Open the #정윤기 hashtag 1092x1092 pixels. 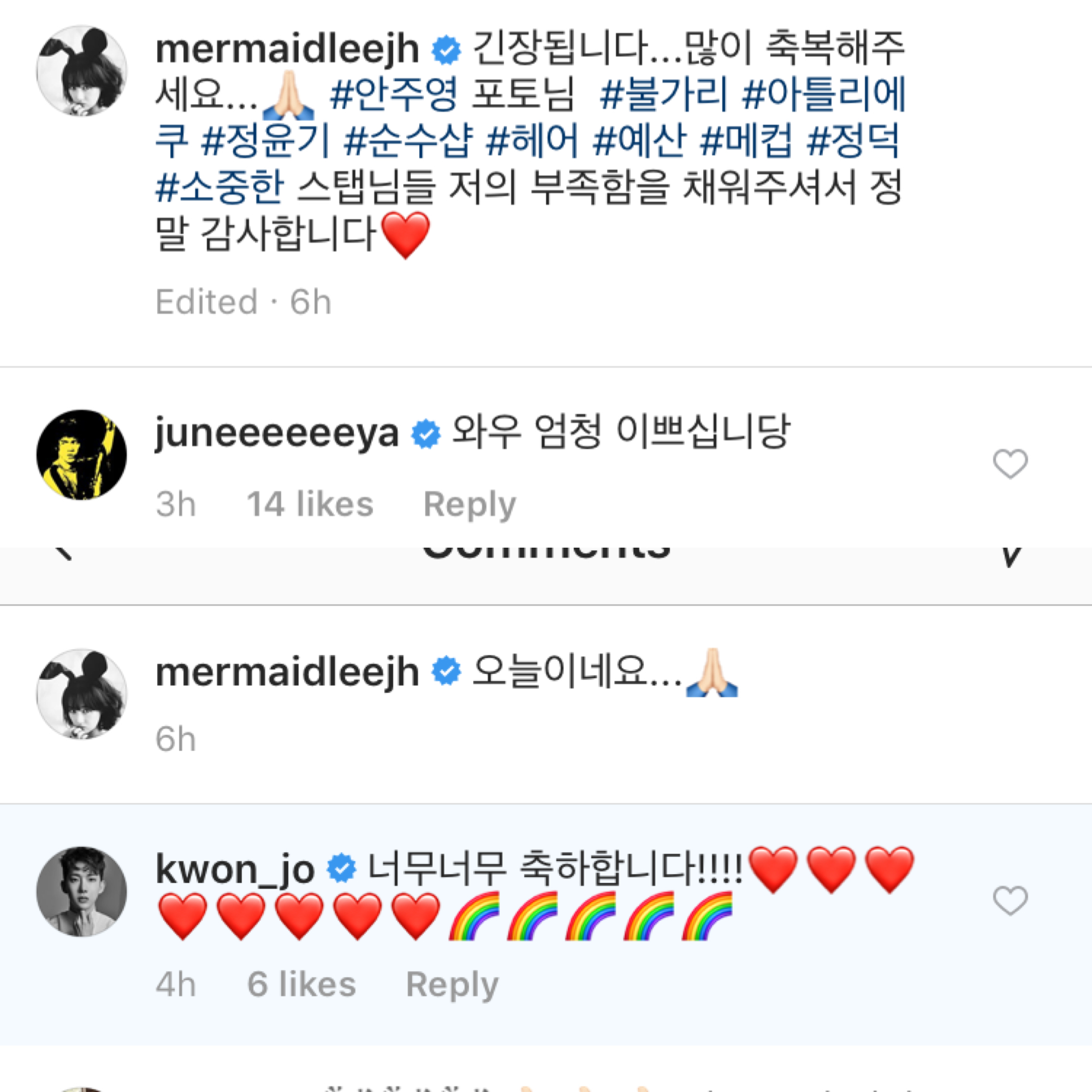pos(265,141)
